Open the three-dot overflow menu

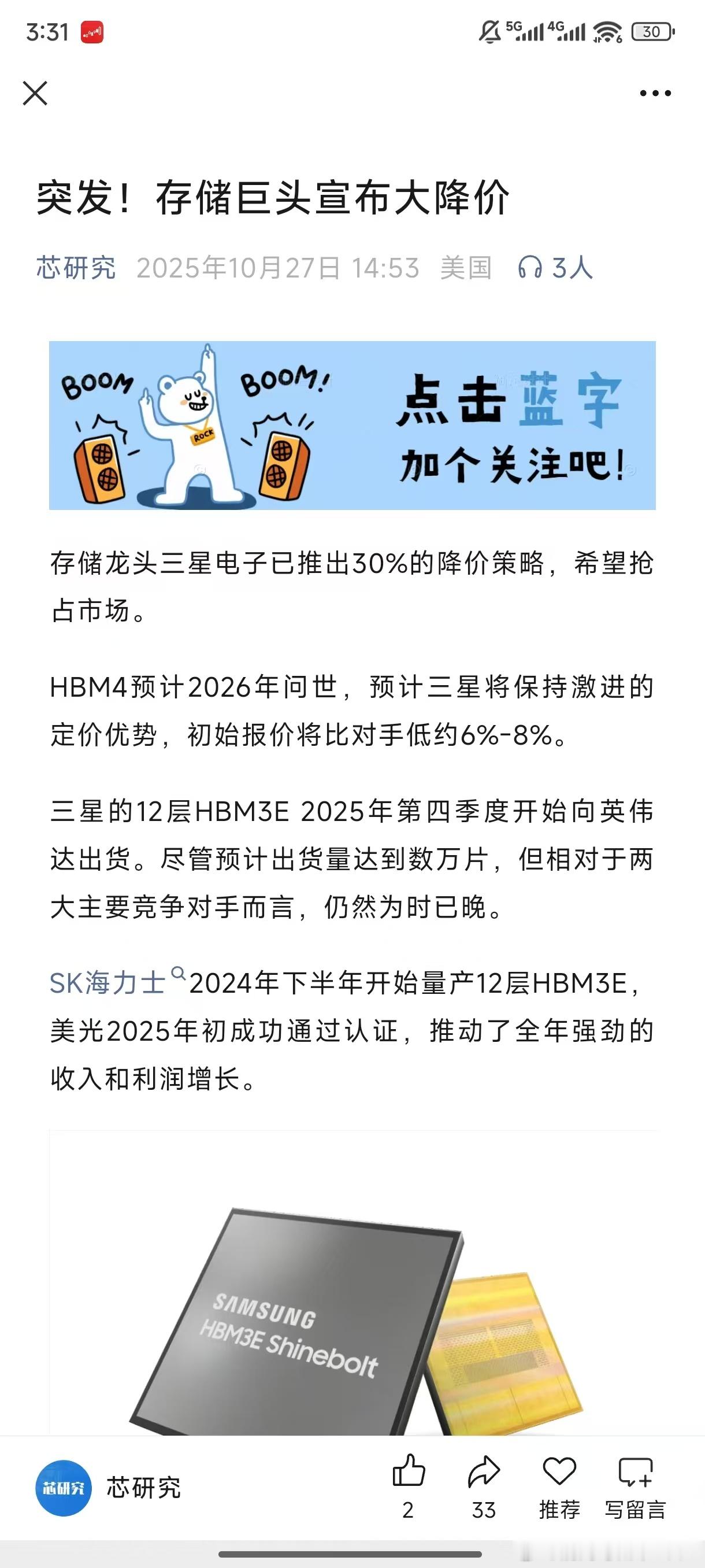click(x=655, y=93)
